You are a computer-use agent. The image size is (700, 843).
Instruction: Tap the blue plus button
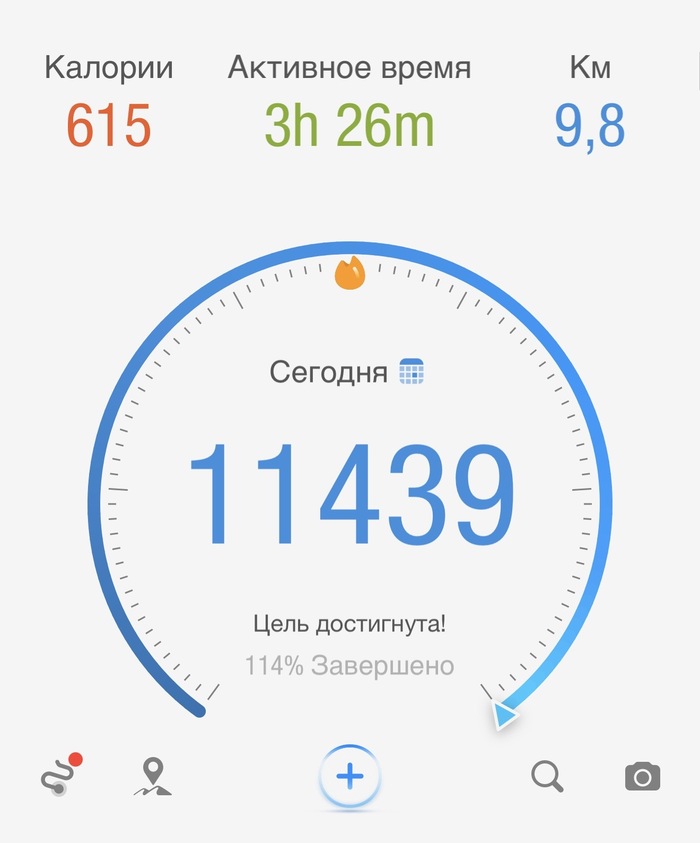pyautogui.click(x=350, y=776)
